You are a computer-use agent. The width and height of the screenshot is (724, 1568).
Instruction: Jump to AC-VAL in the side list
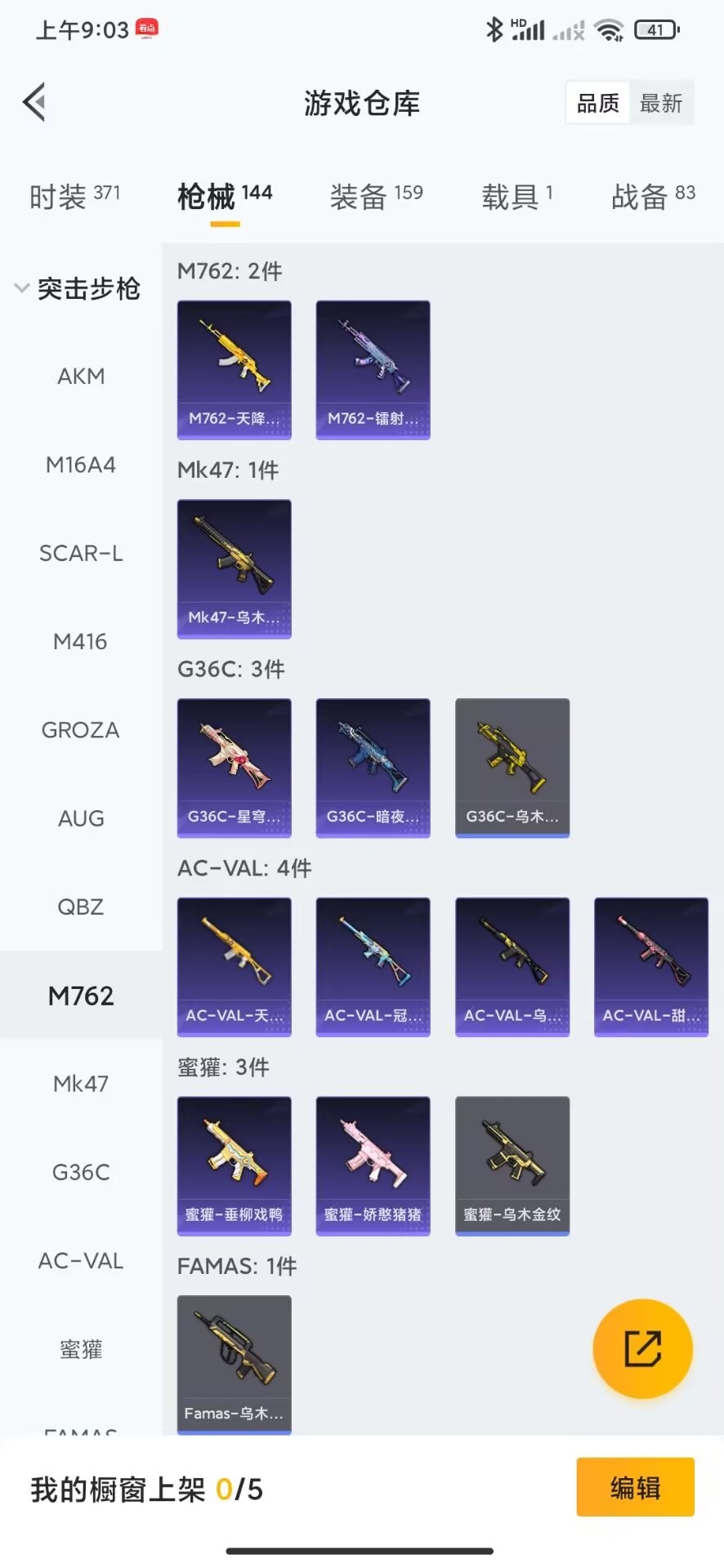point(81,1261)
